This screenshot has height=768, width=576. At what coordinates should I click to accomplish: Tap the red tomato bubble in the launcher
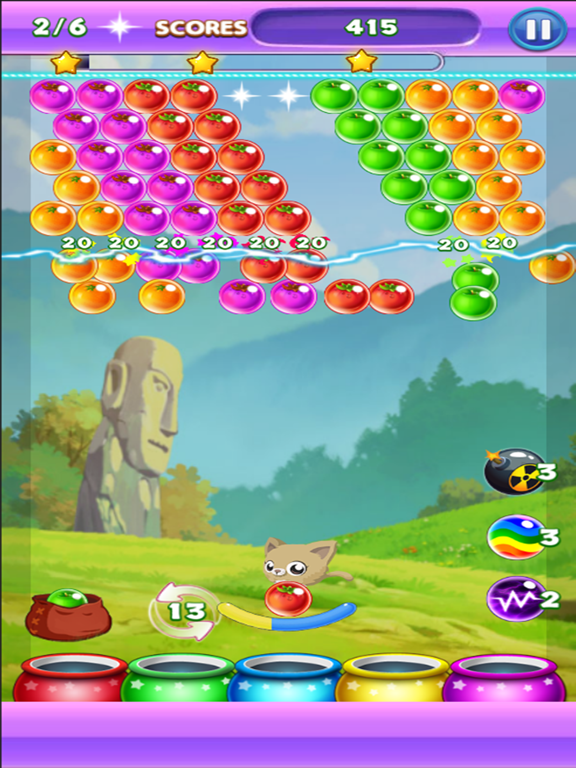(x=288, y=598)
